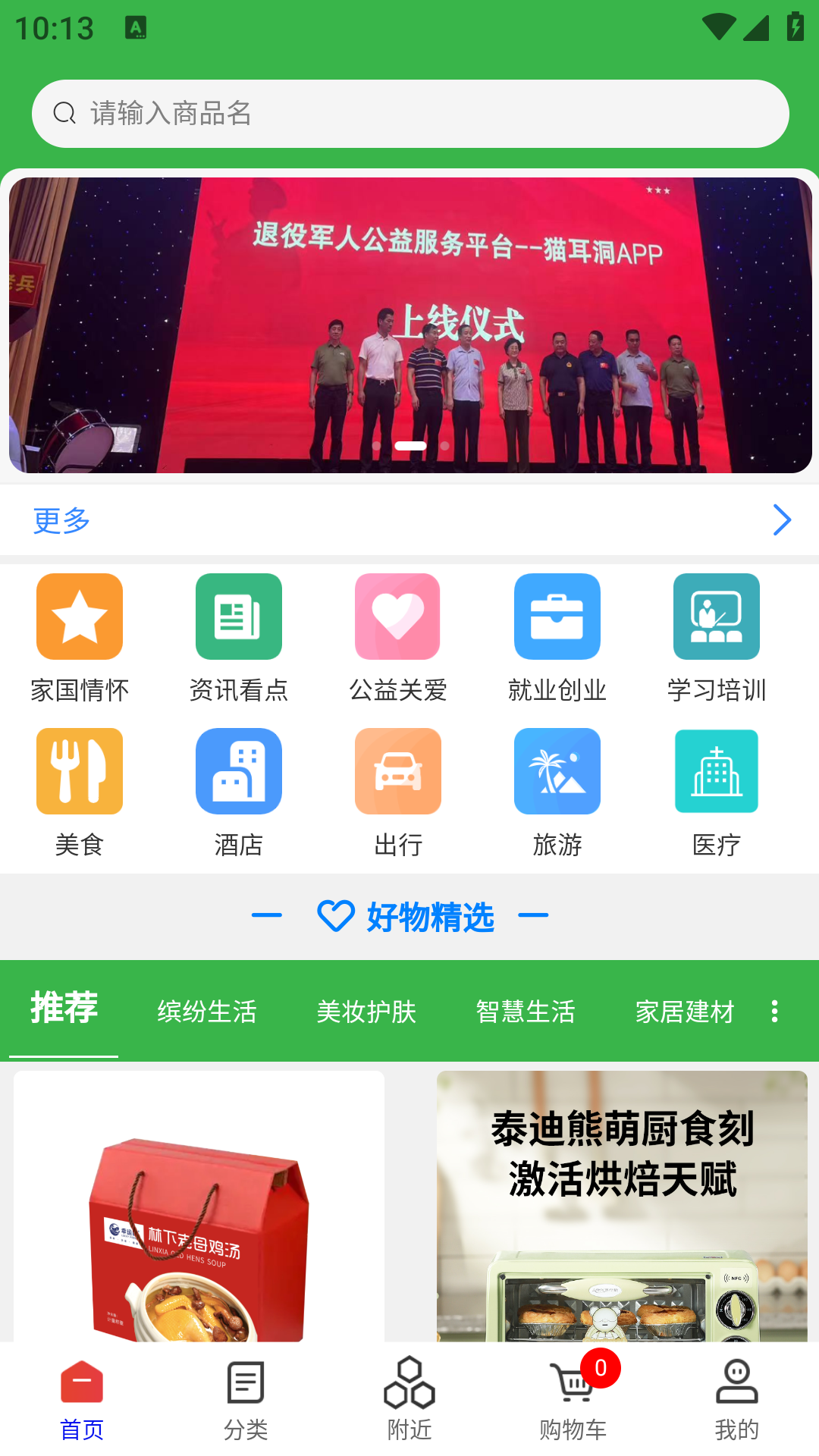Open the 旅游 category
The image size is (819, 1456).
tap(557, 792)
